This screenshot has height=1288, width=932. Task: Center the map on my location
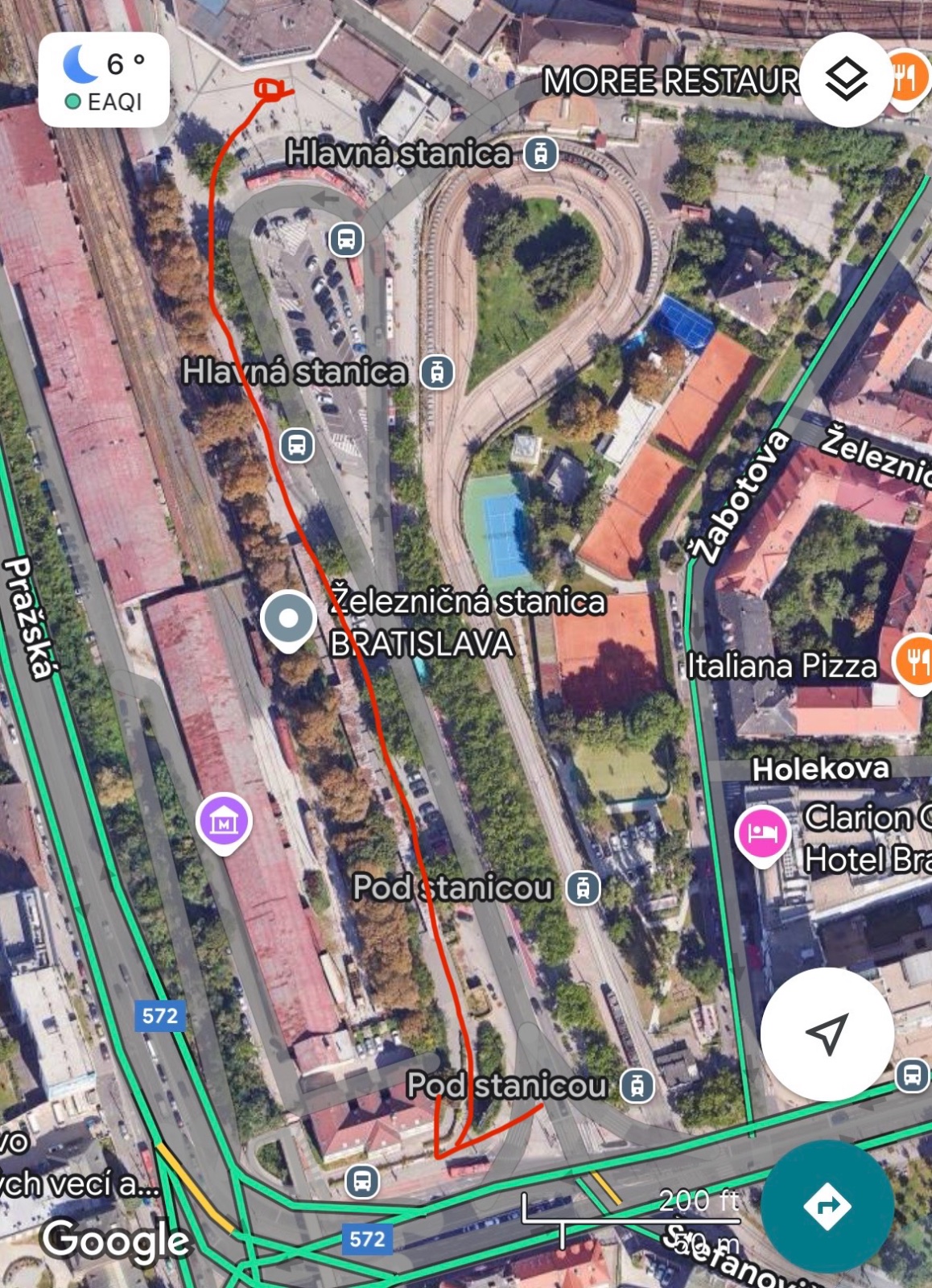(827, 1034)
